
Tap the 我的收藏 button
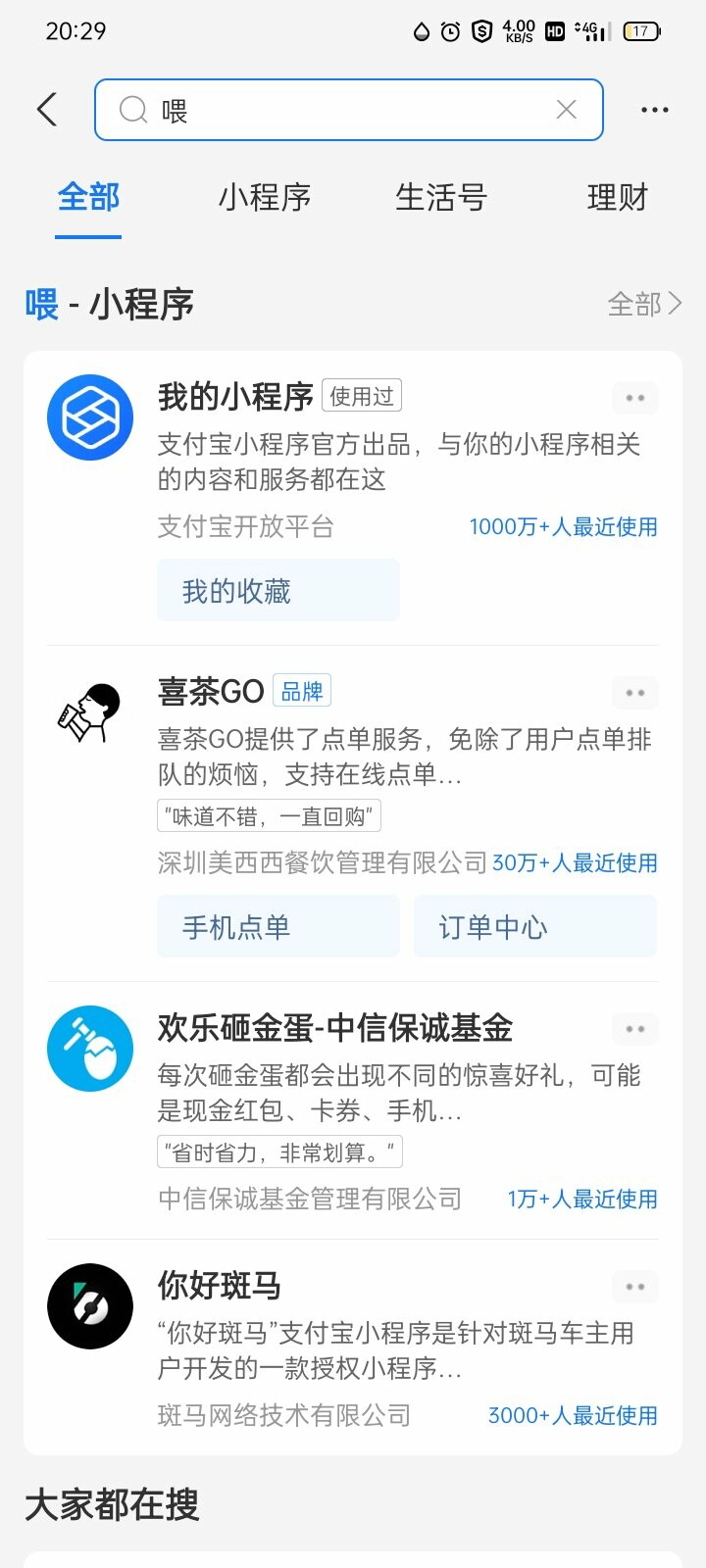pyautogui.click(x=278, y=591)
